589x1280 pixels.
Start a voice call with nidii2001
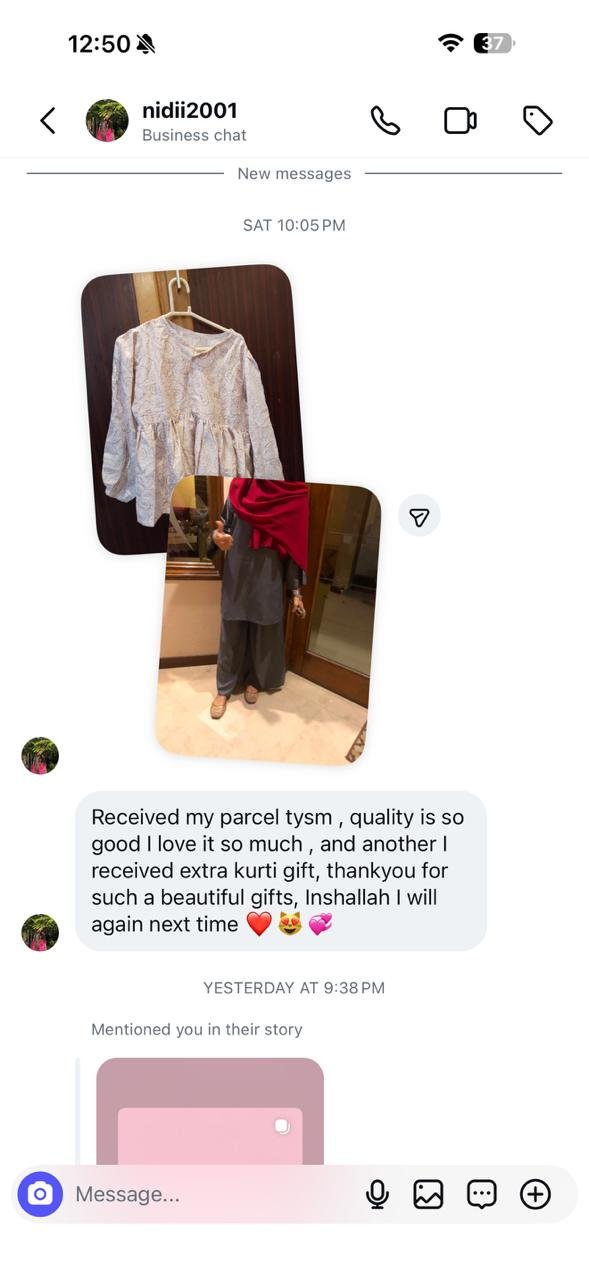coord(385,121)
